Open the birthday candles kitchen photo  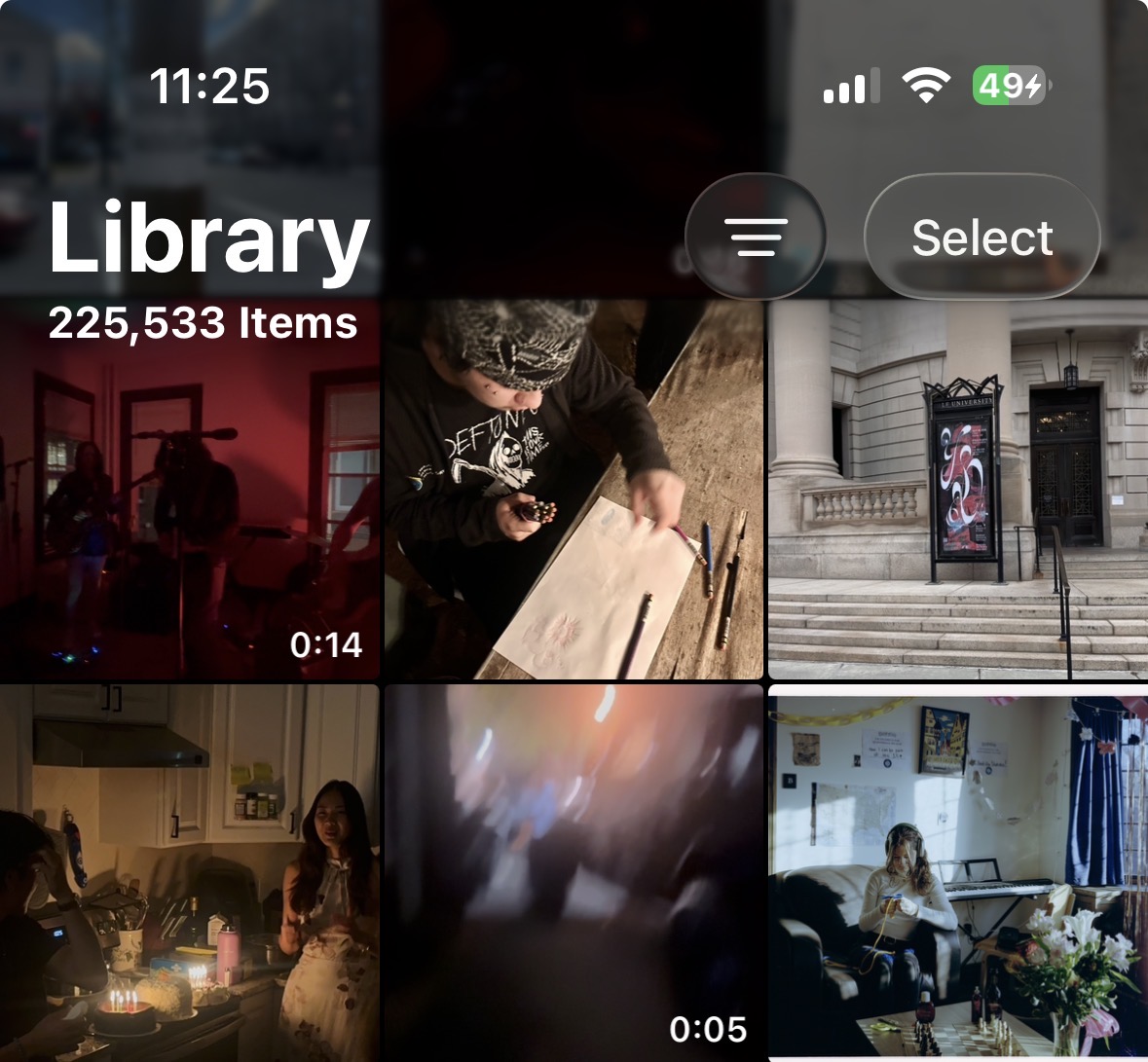coord(189,873)
